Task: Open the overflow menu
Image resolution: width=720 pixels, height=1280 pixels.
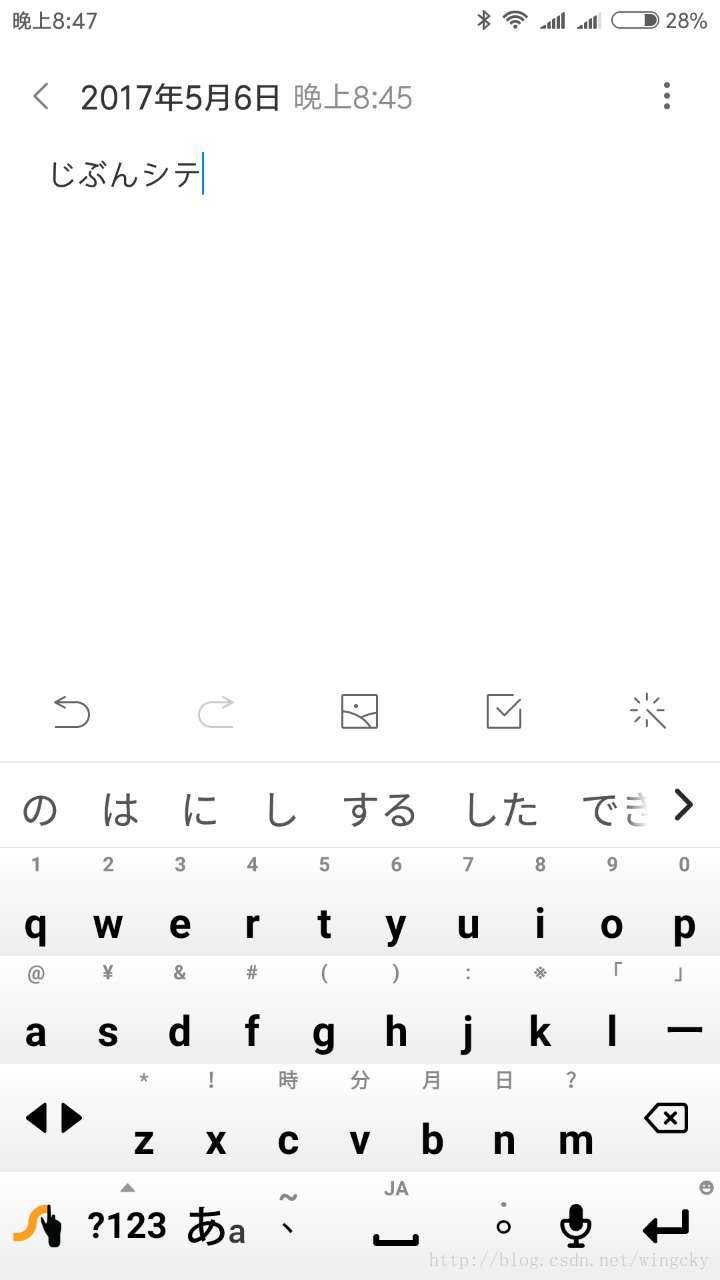Action: click(x=666, y=97)
